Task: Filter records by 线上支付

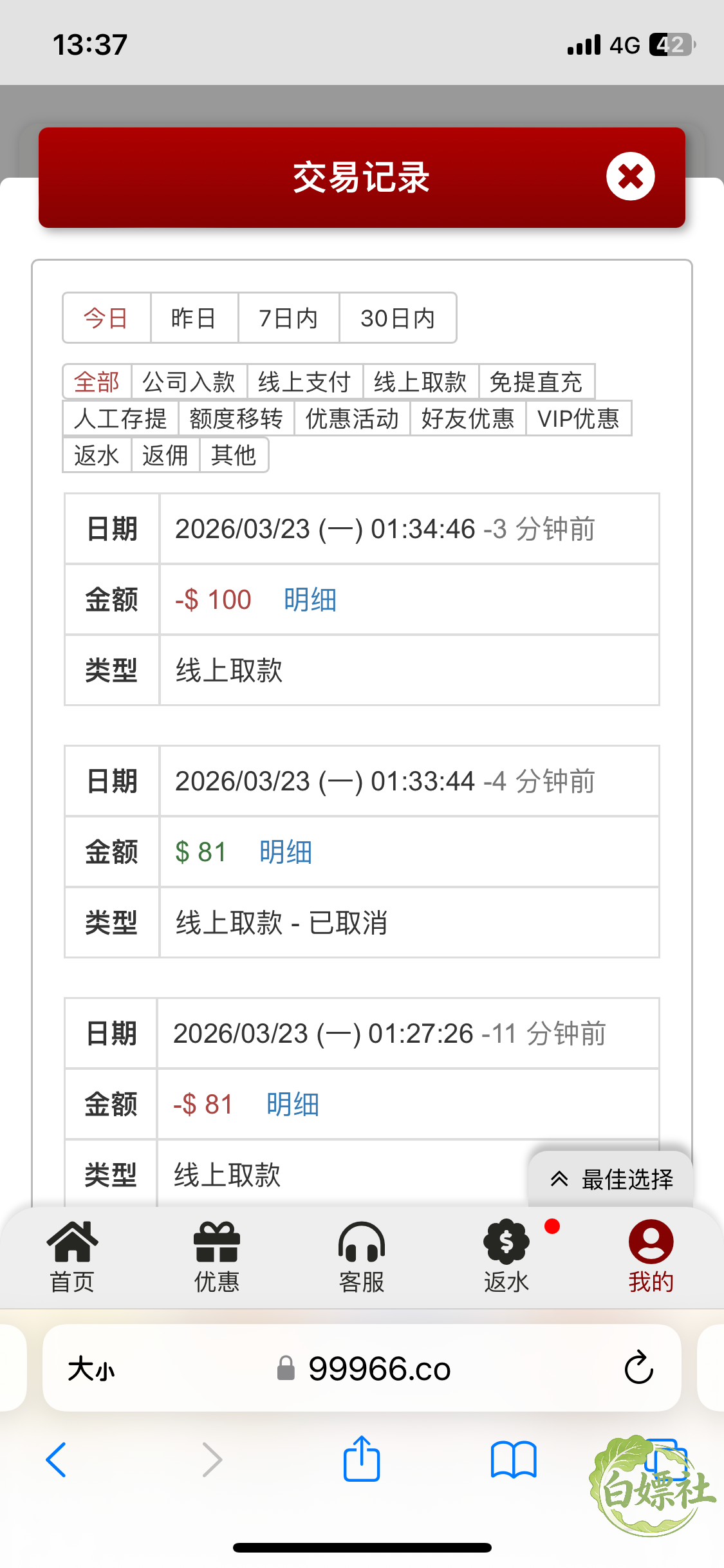Action: [305, 382]
